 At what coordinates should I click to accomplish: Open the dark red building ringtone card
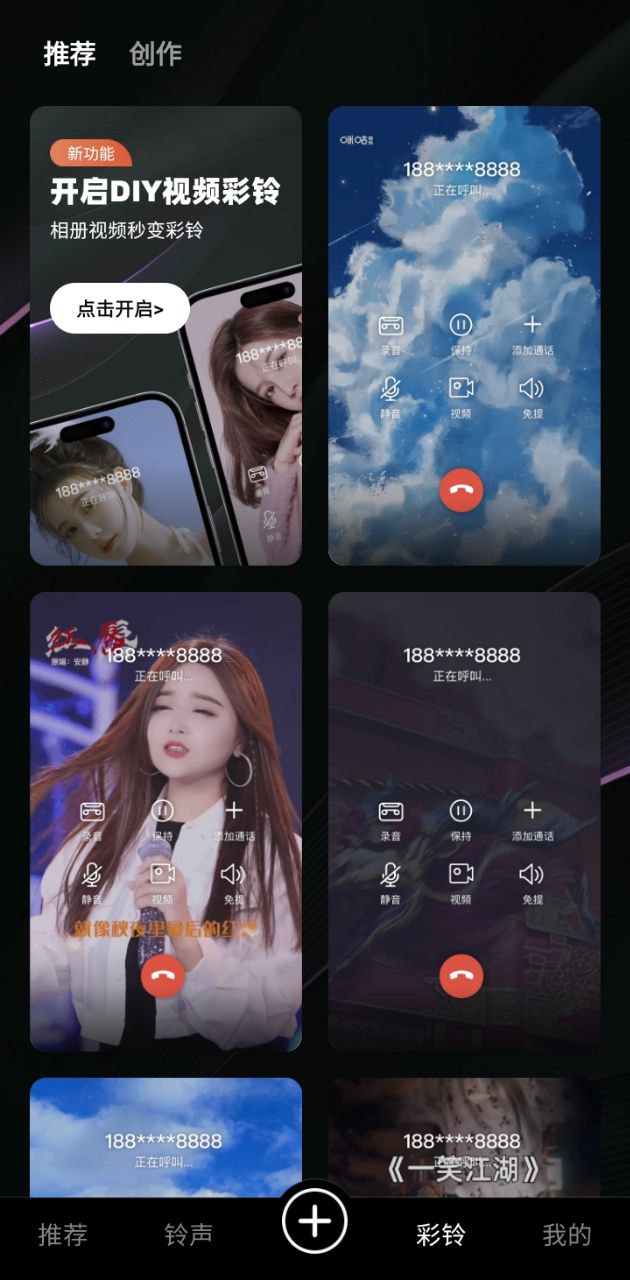coord(465,822)
